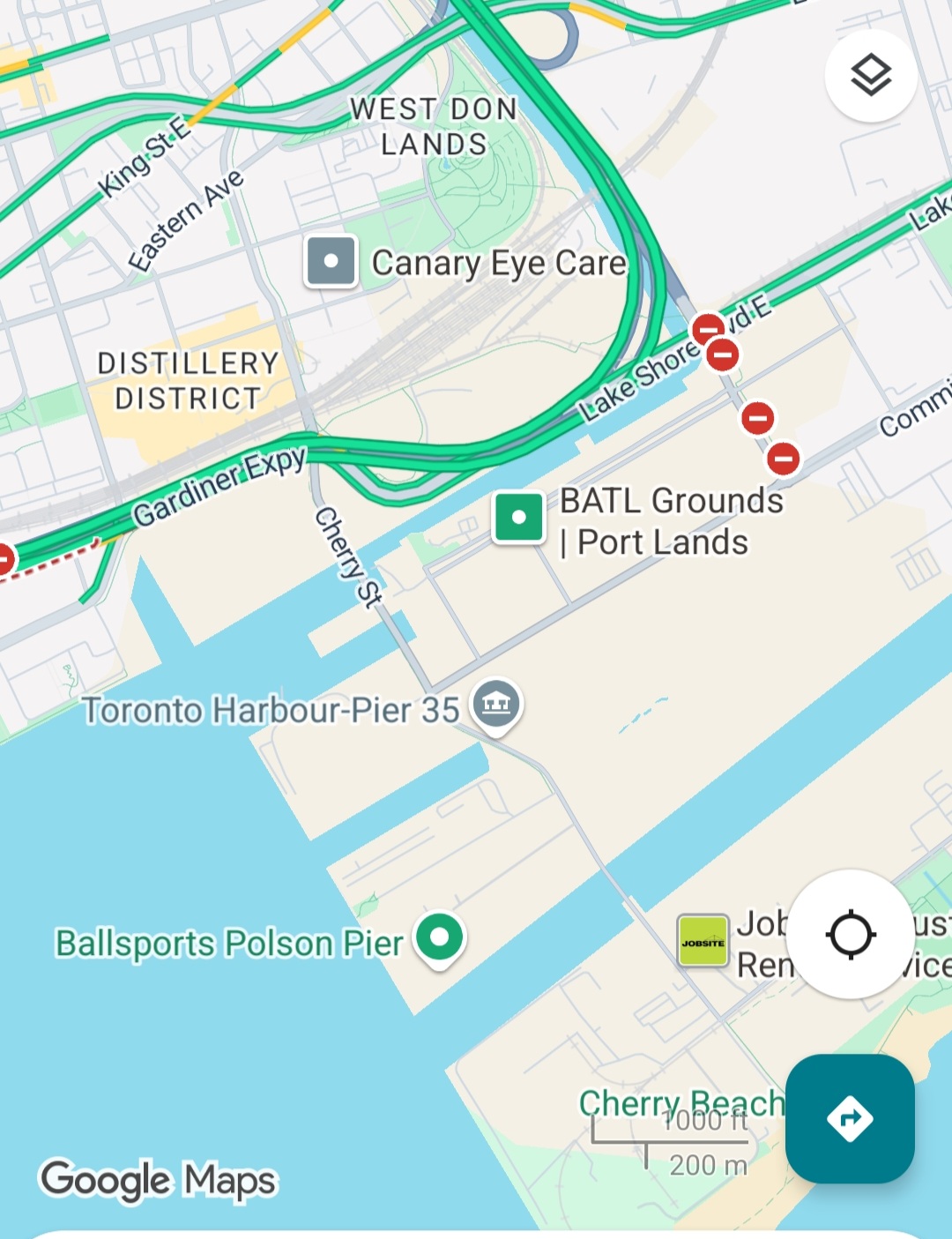Screen dimensions: 952x1239
Task: Tap the Toronto Harbour-Pier 35 pin
Action: click(x=496, y=705)
